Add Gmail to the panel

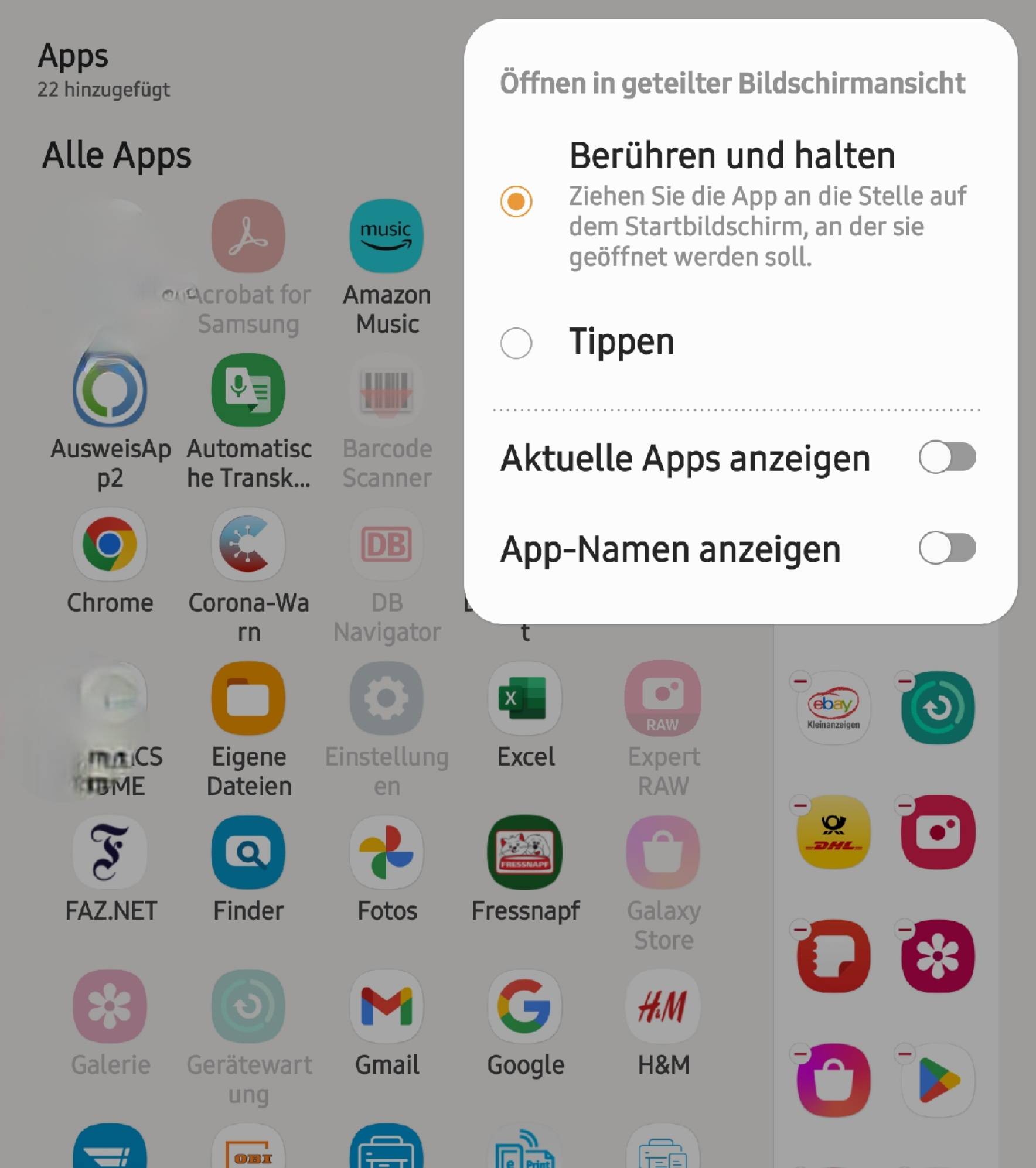386,1006
